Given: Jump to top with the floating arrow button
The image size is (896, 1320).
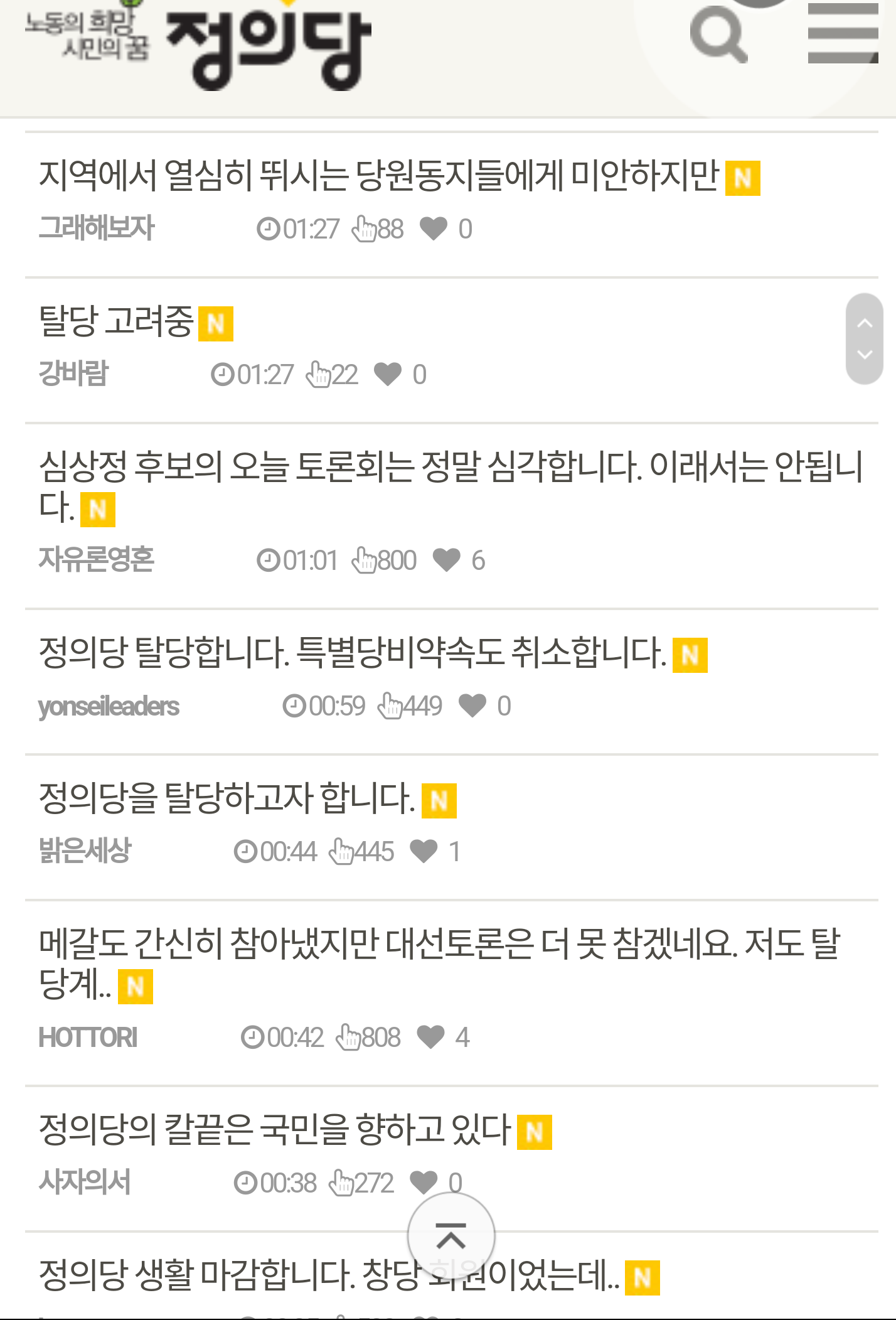Looking at the screenshot, I should click(451, 1236).
